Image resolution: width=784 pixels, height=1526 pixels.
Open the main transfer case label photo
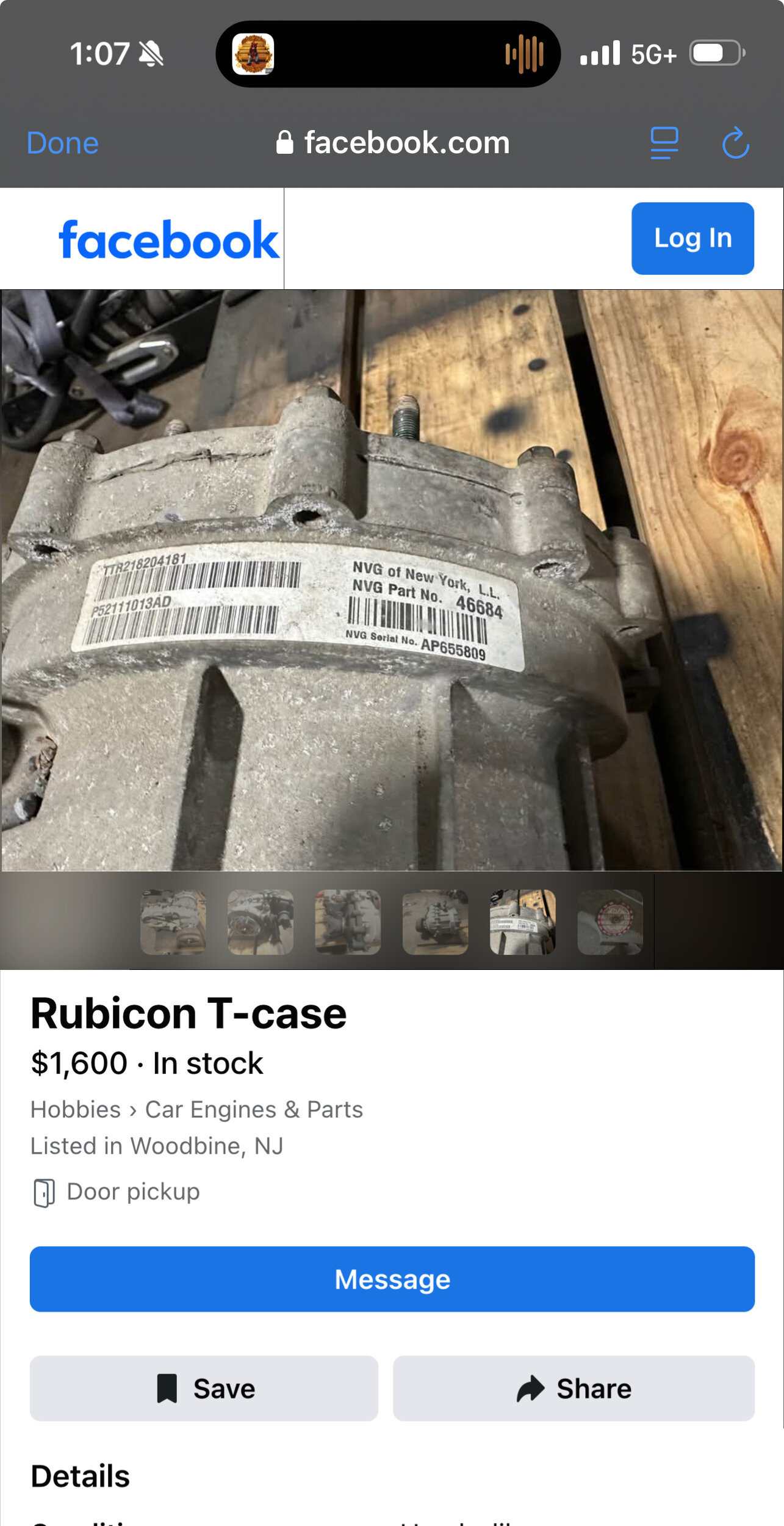[392, 580]
